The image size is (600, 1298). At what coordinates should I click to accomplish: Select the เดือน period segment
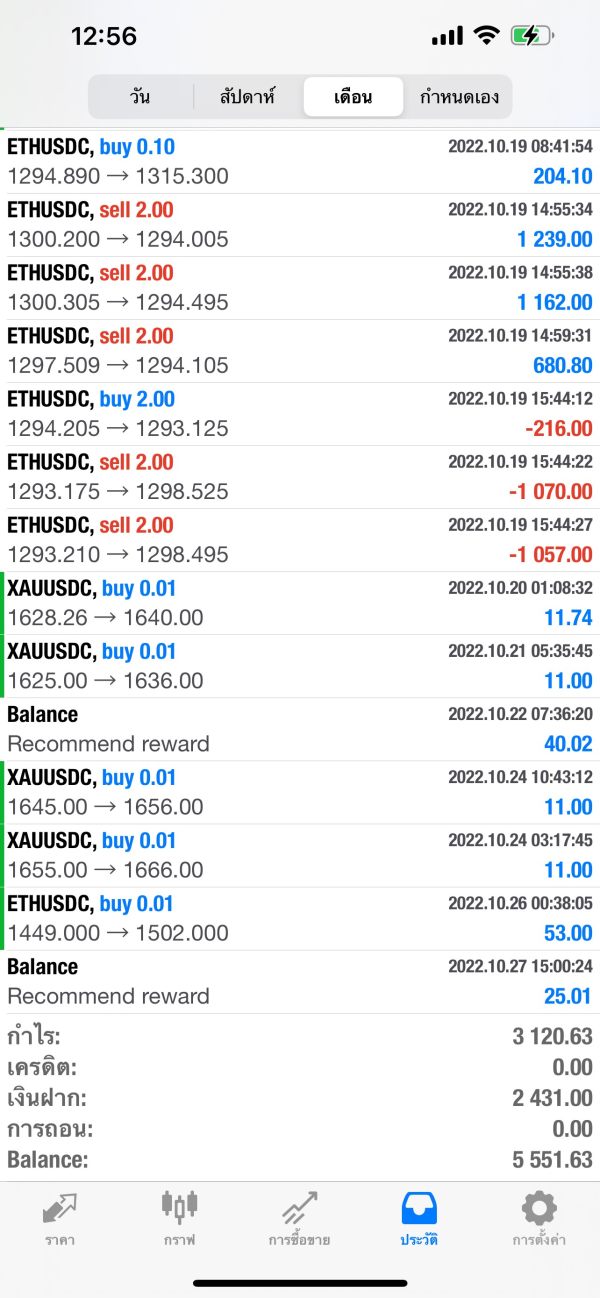pyautogui.click(x=353, y=97)
